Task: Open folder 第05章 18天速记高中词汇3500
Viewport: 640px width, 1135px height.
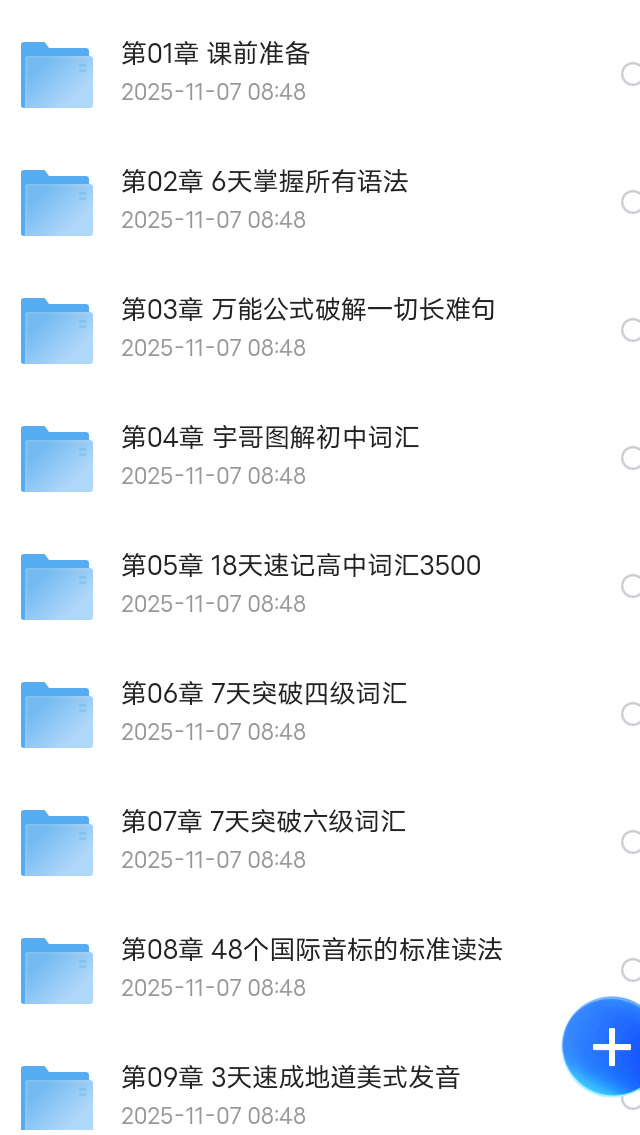Action: point(300,584)
